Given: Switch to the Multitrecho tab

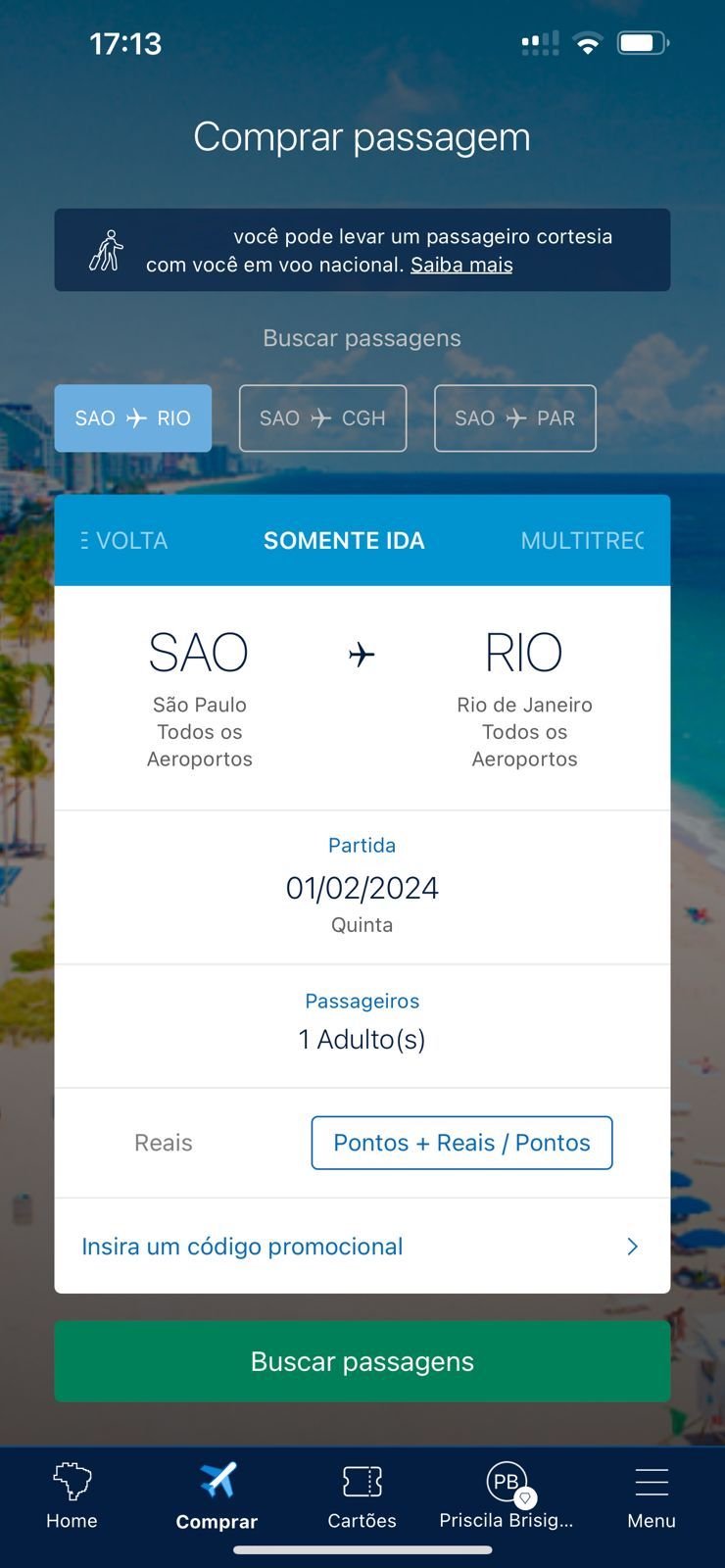Looking at the screenshot, I should pyautogui.click(x=582, y=541).
